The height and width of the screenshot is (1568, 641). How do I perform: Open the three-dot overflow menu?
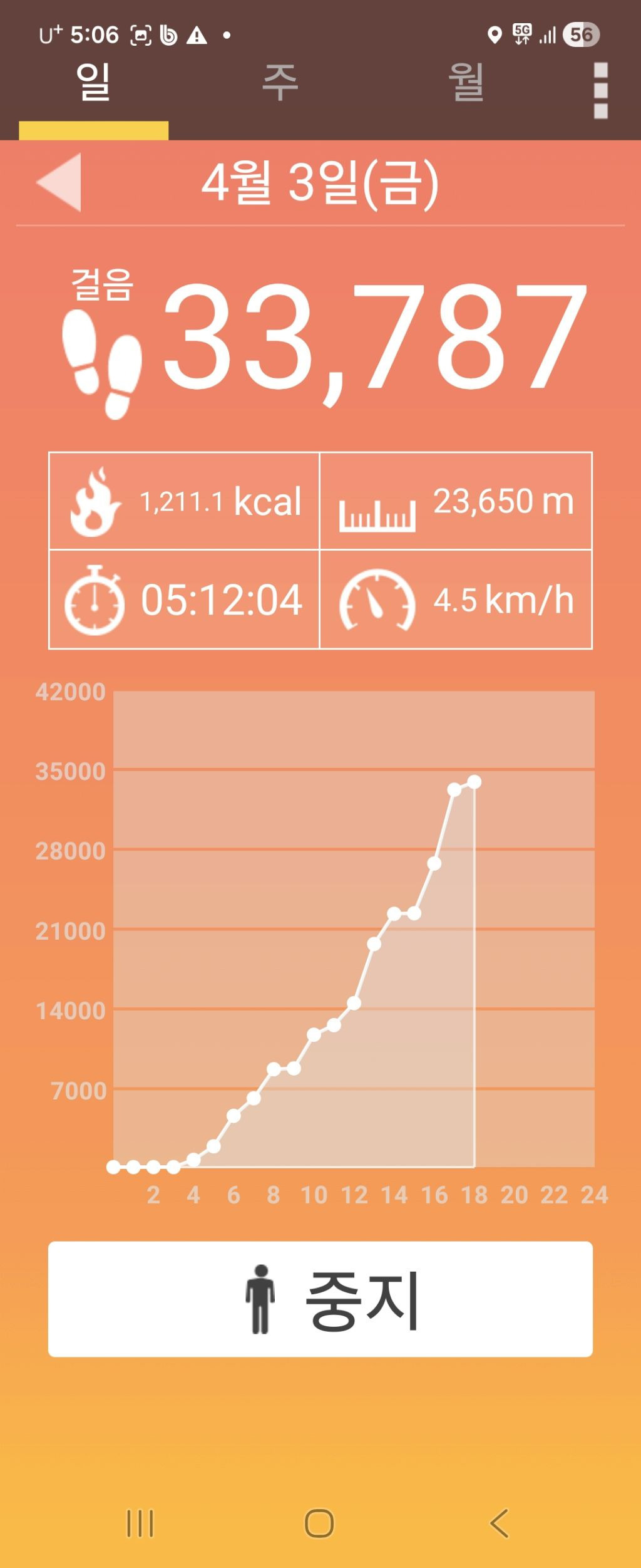point(600,90)
